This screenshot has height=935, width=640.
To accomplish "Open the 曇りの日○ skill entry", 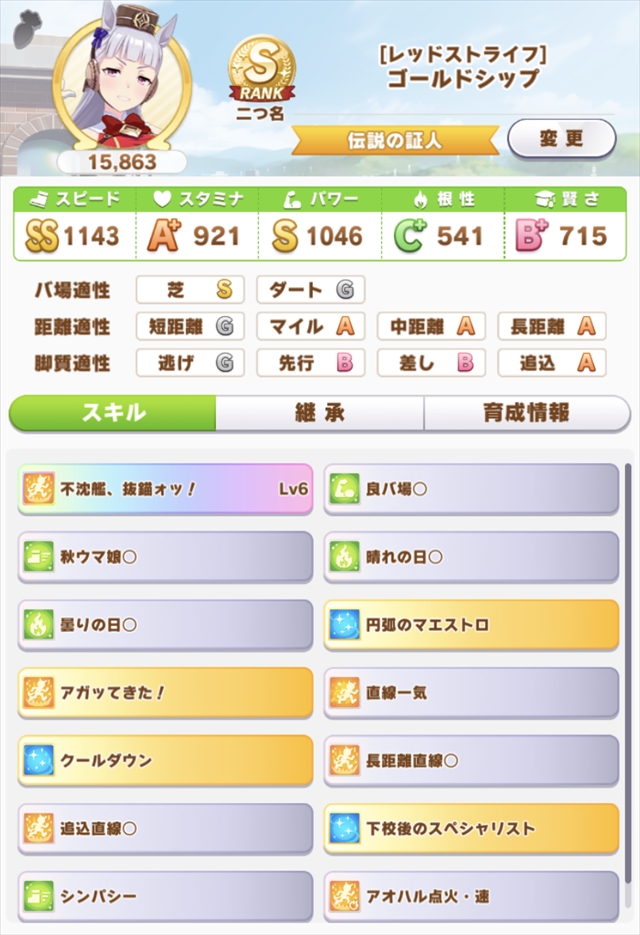I will point(165,625).
